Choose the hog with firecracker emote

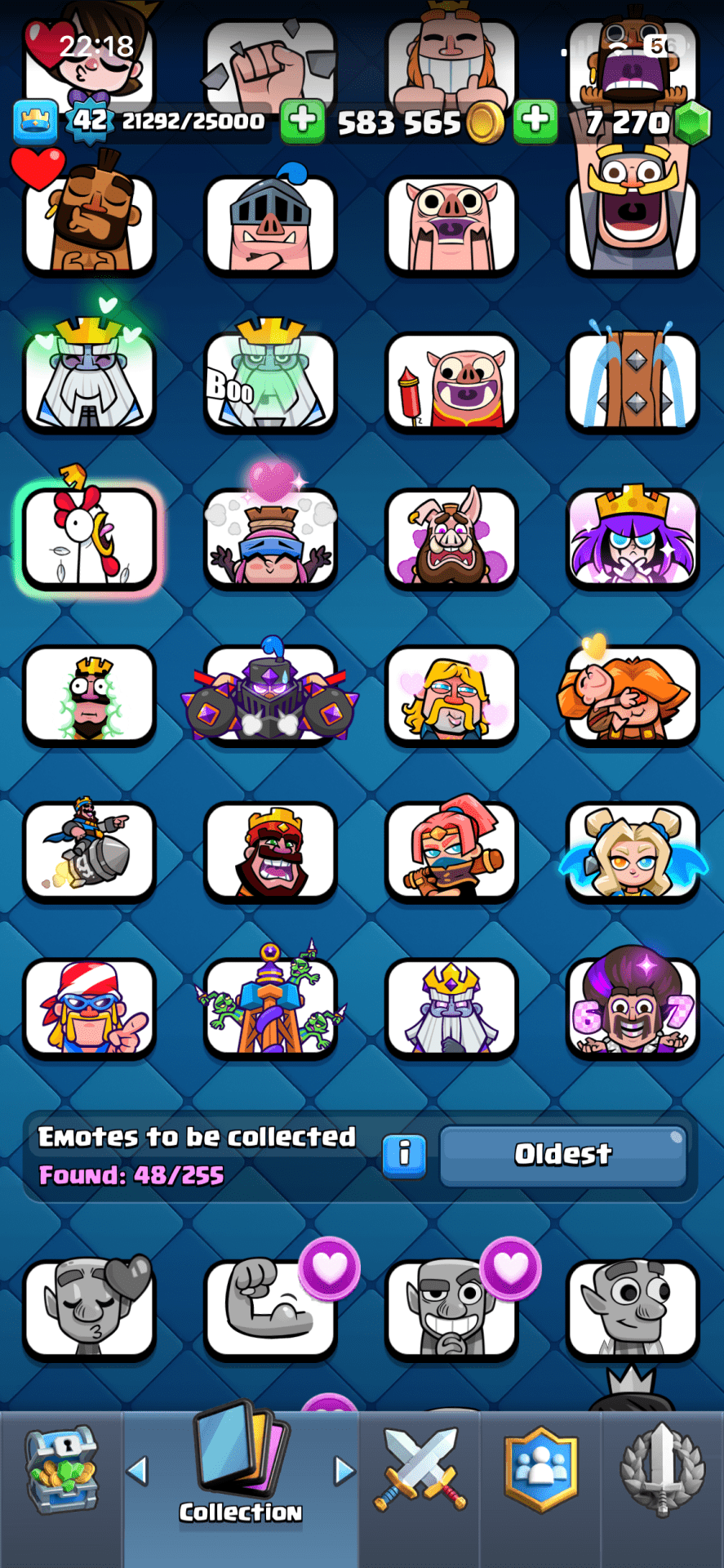[x=451, y=381]
